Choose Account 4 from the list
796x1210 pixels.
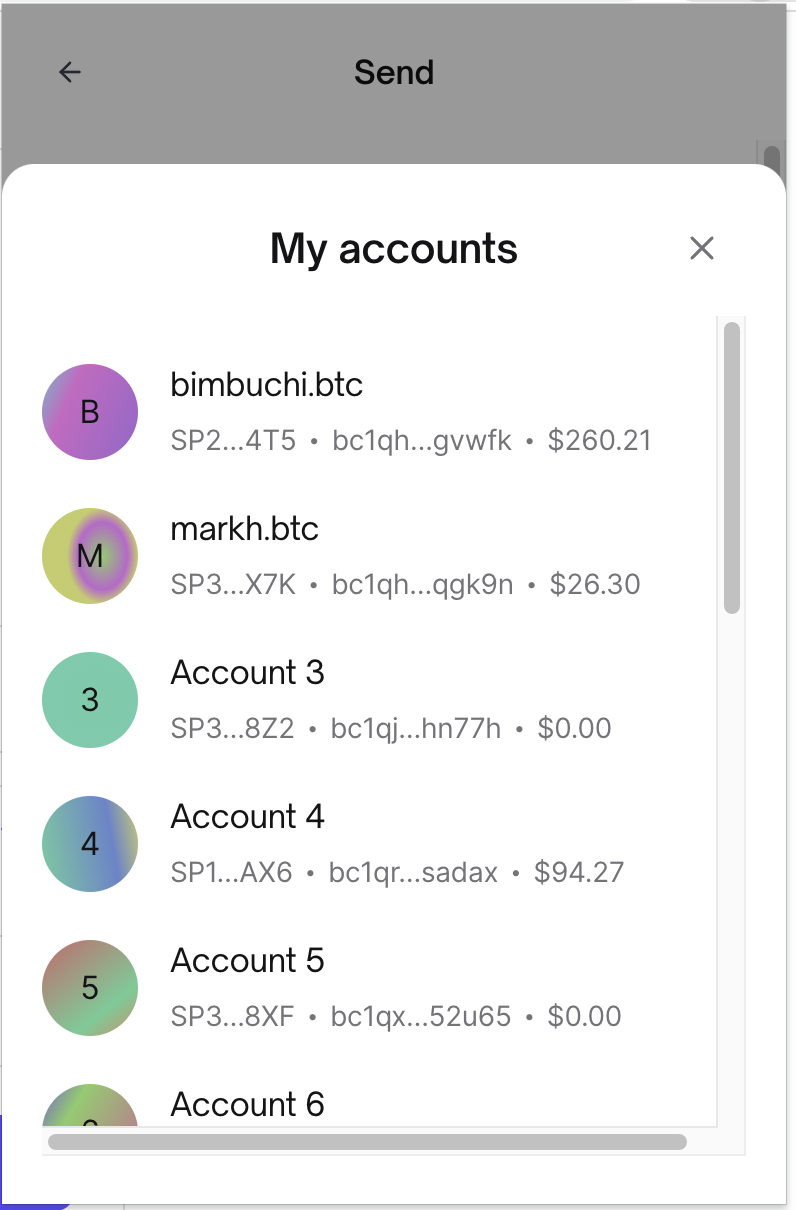coord(300,842)
